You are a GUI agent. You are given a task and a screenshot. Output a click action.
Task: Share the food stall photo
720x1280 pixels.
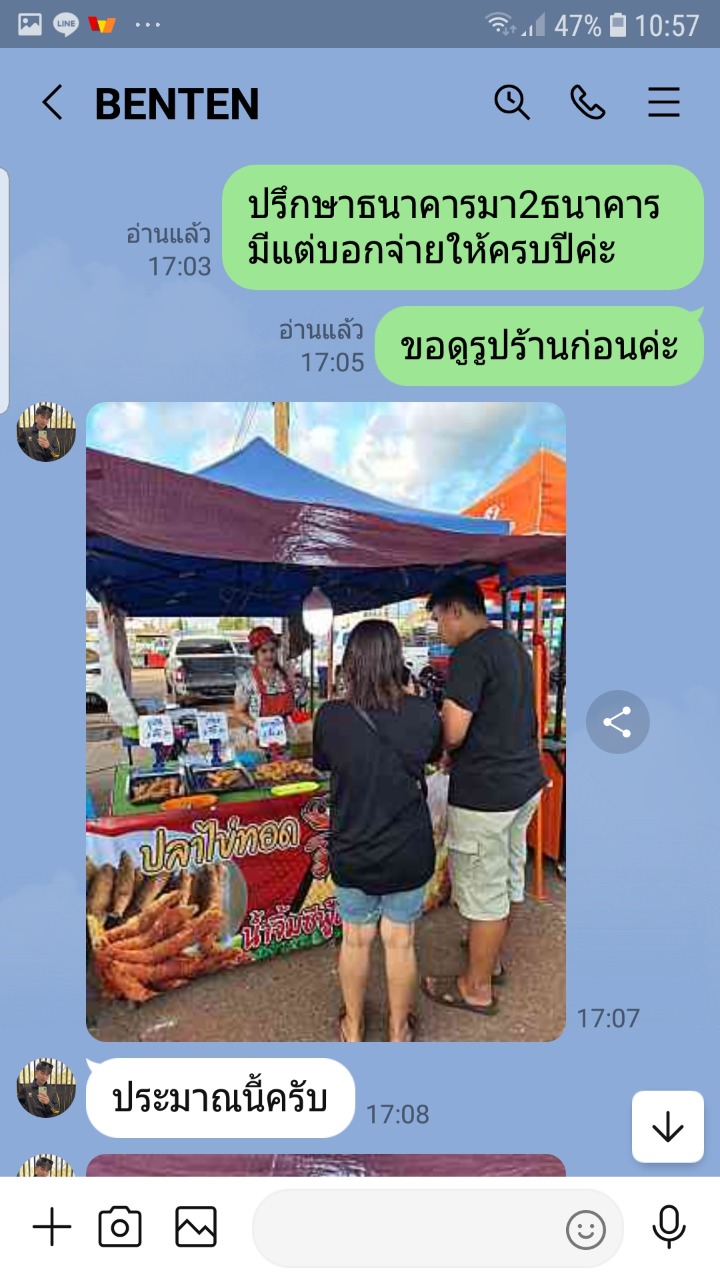[x=617, y=722]
